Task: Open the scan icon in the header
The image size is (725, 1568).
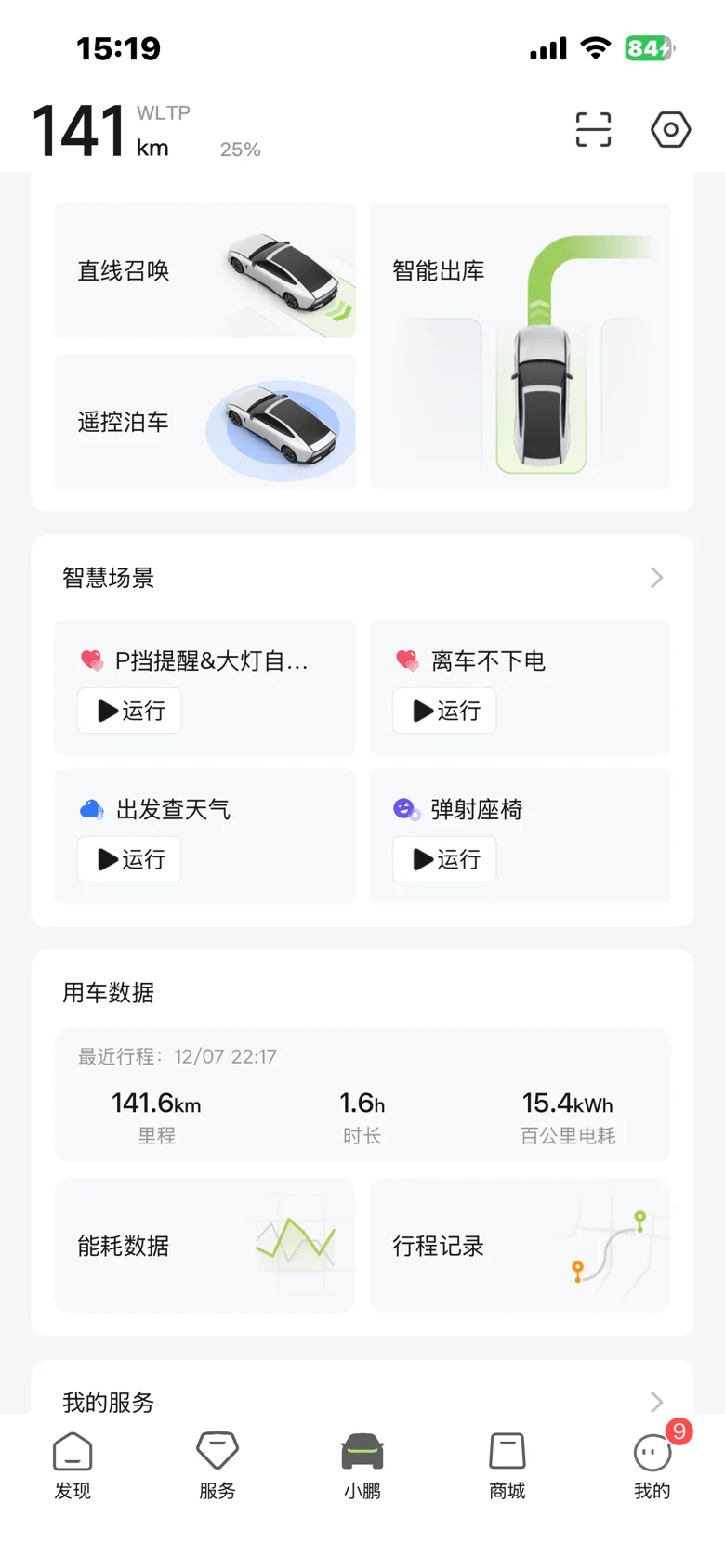Action: point(593,129)
